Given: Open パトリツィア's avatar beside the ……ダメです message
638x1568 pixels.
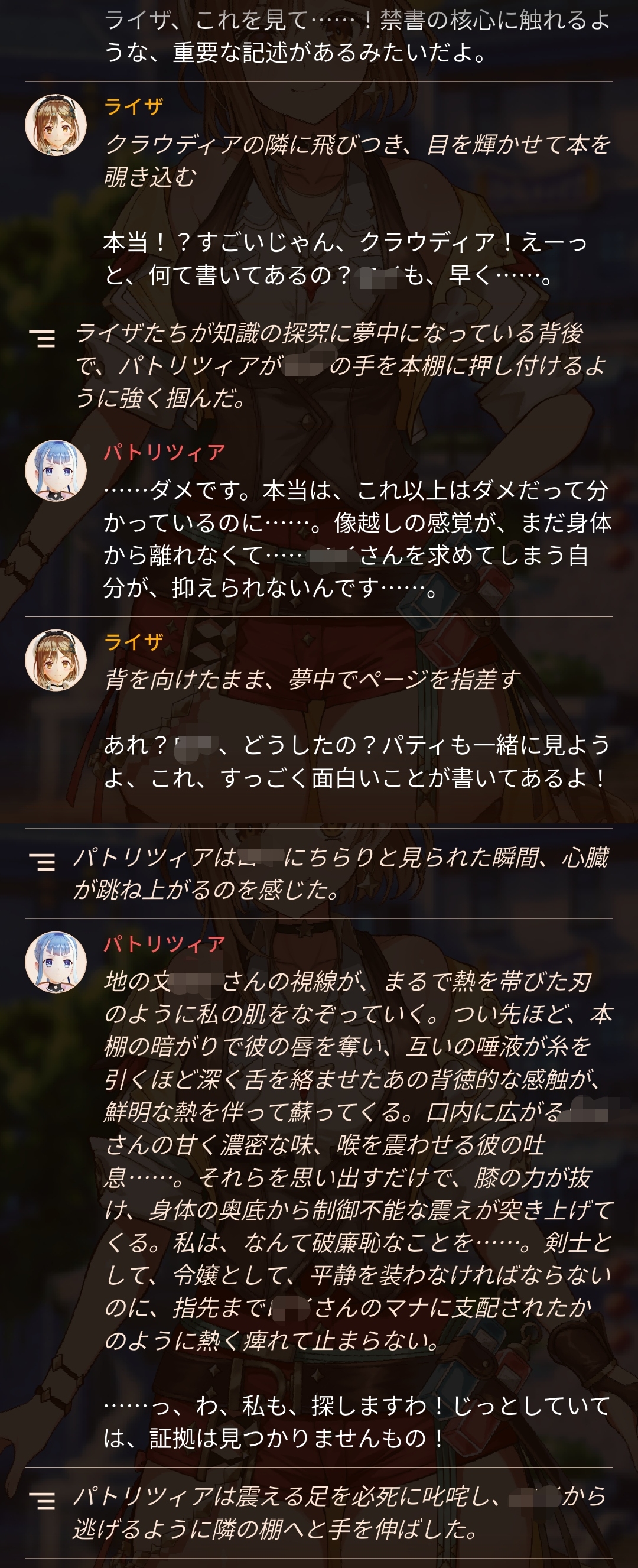Looking at the screenshot, I should click(x=56, y=470).
